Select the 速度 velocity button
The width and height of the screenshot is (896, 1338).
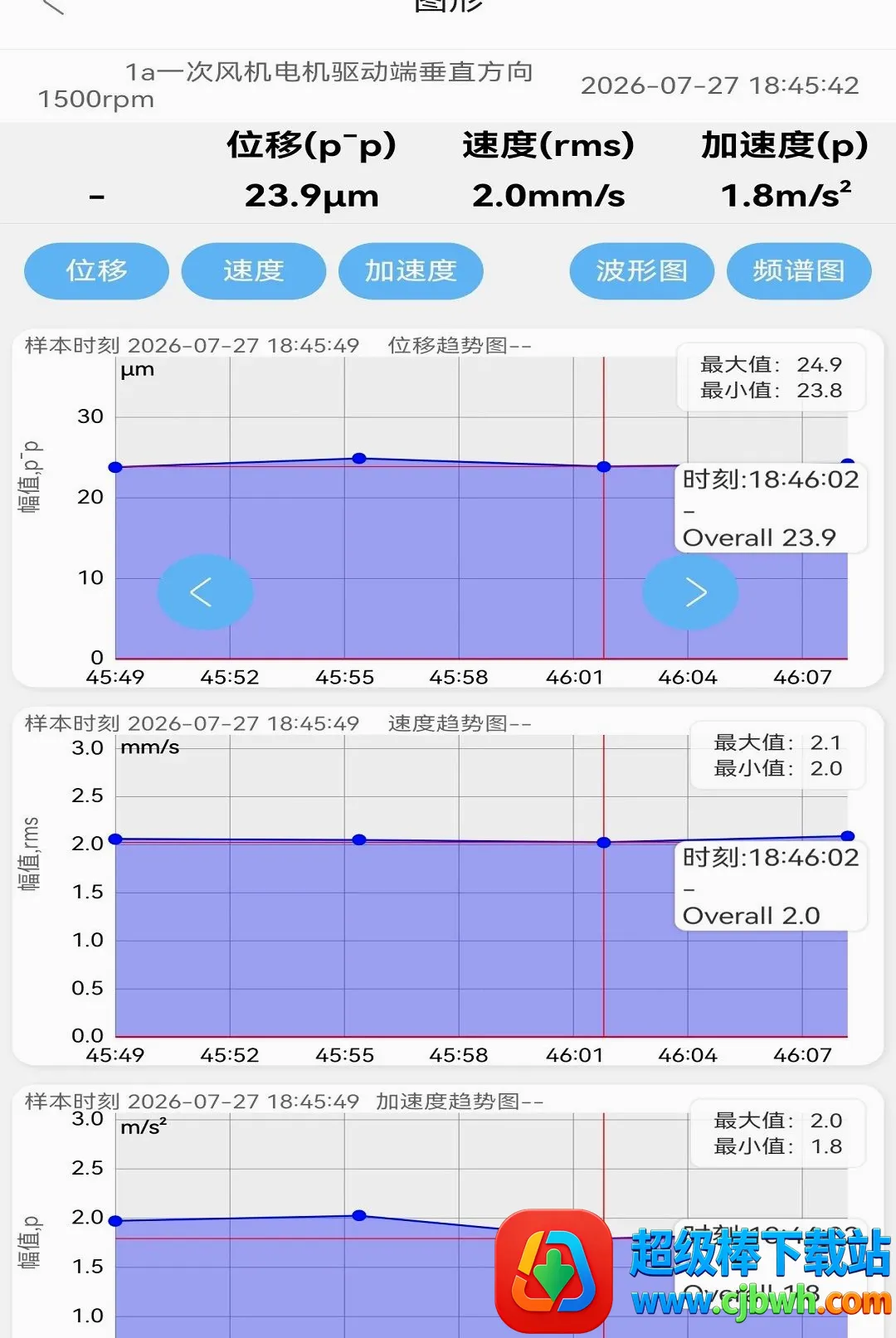pyautogui.click(x=254, y=271)
